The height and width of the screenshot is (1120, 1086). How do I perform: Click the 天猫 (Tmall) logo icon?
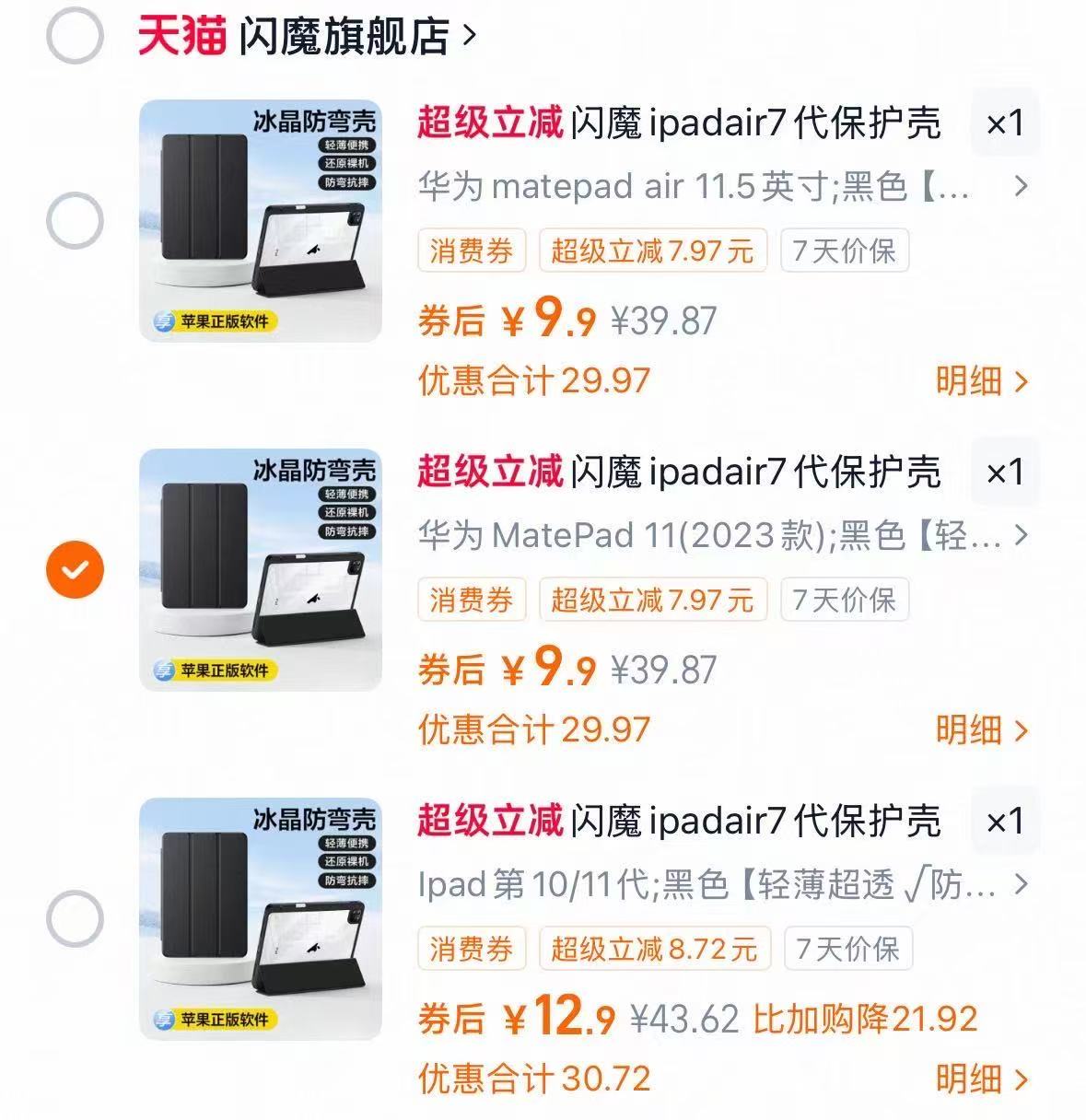coord(181,30)
